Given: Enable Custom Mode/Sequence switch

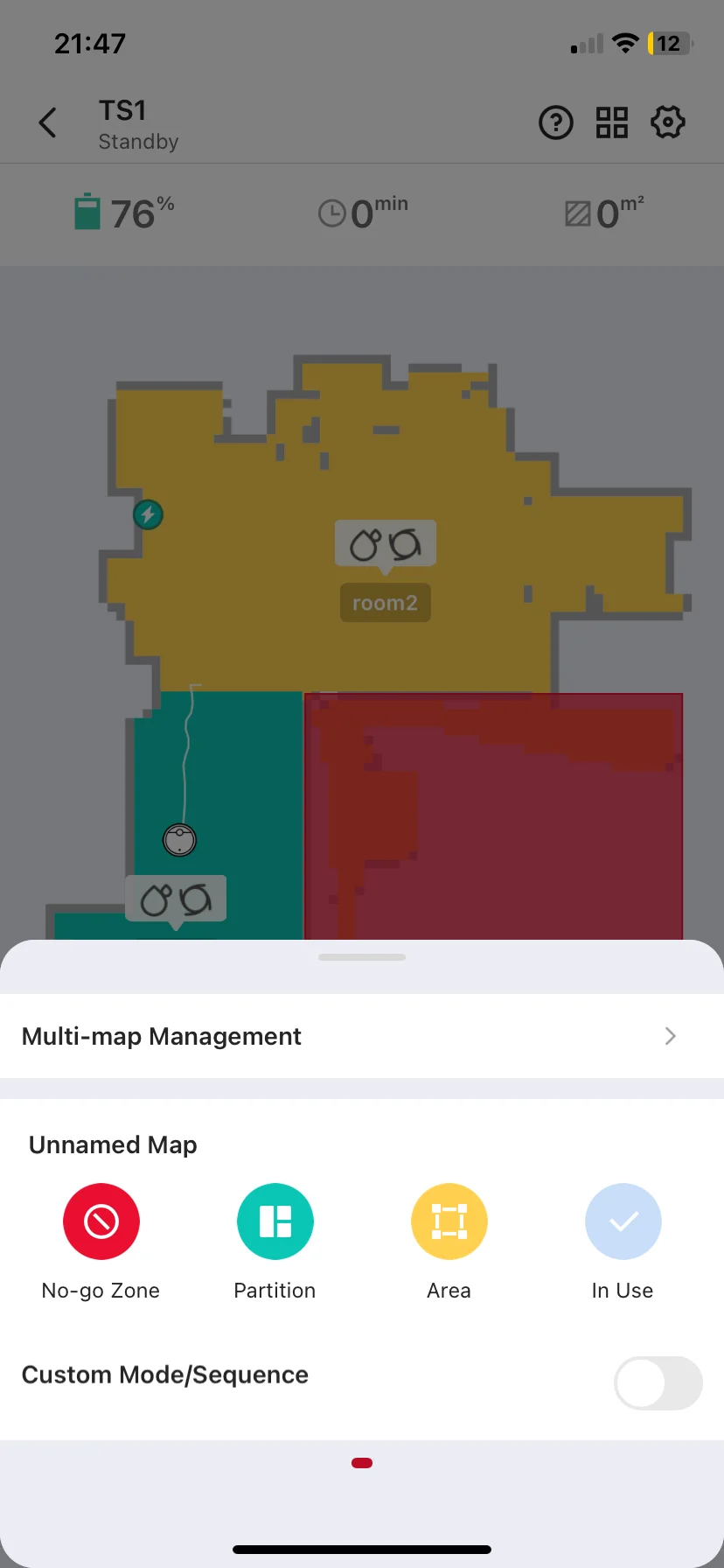Looking at the screenshot, I should [x=658, y=1383].
